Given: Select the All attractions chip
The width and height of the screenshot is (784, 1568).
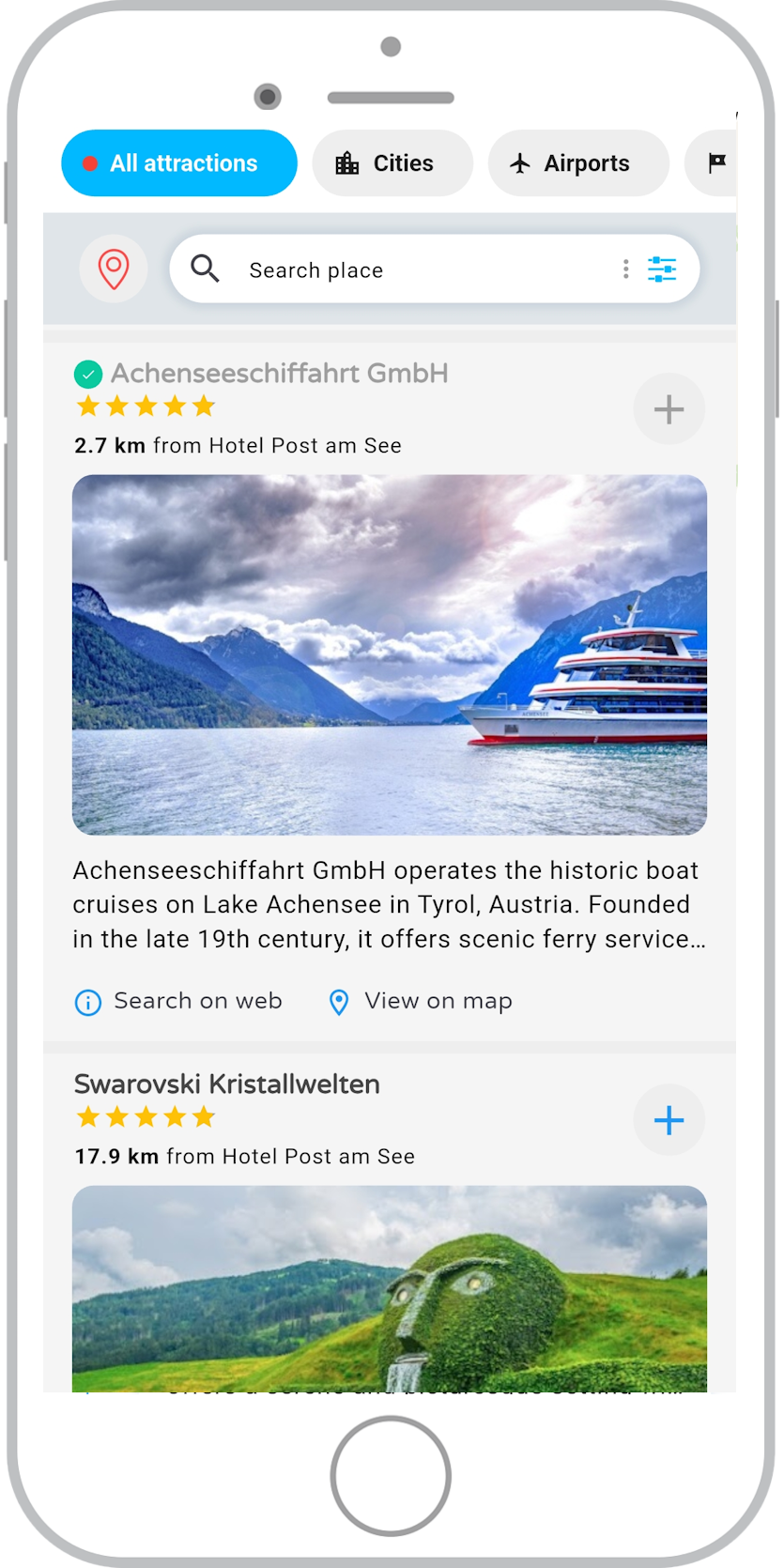Looking at the screenshot, I should (x=179, y=163).
